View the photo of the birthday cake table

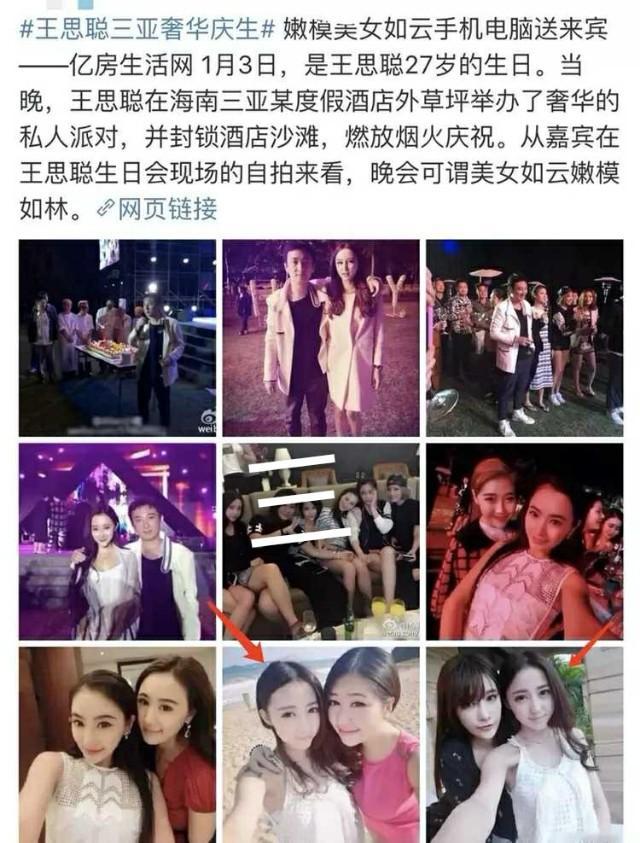(x=117, y=336)
